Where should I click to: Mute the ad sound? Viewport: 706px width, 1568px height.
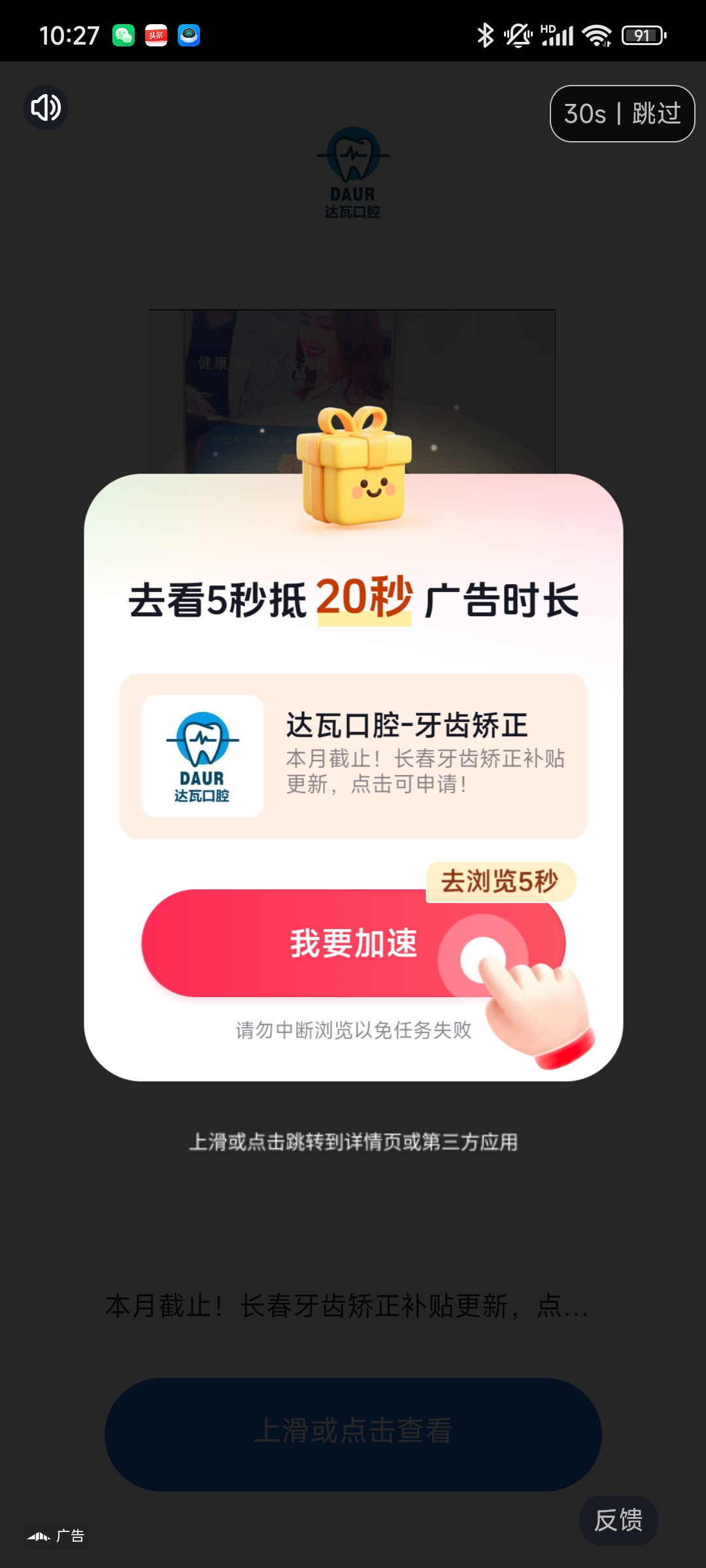pos(46,108)
